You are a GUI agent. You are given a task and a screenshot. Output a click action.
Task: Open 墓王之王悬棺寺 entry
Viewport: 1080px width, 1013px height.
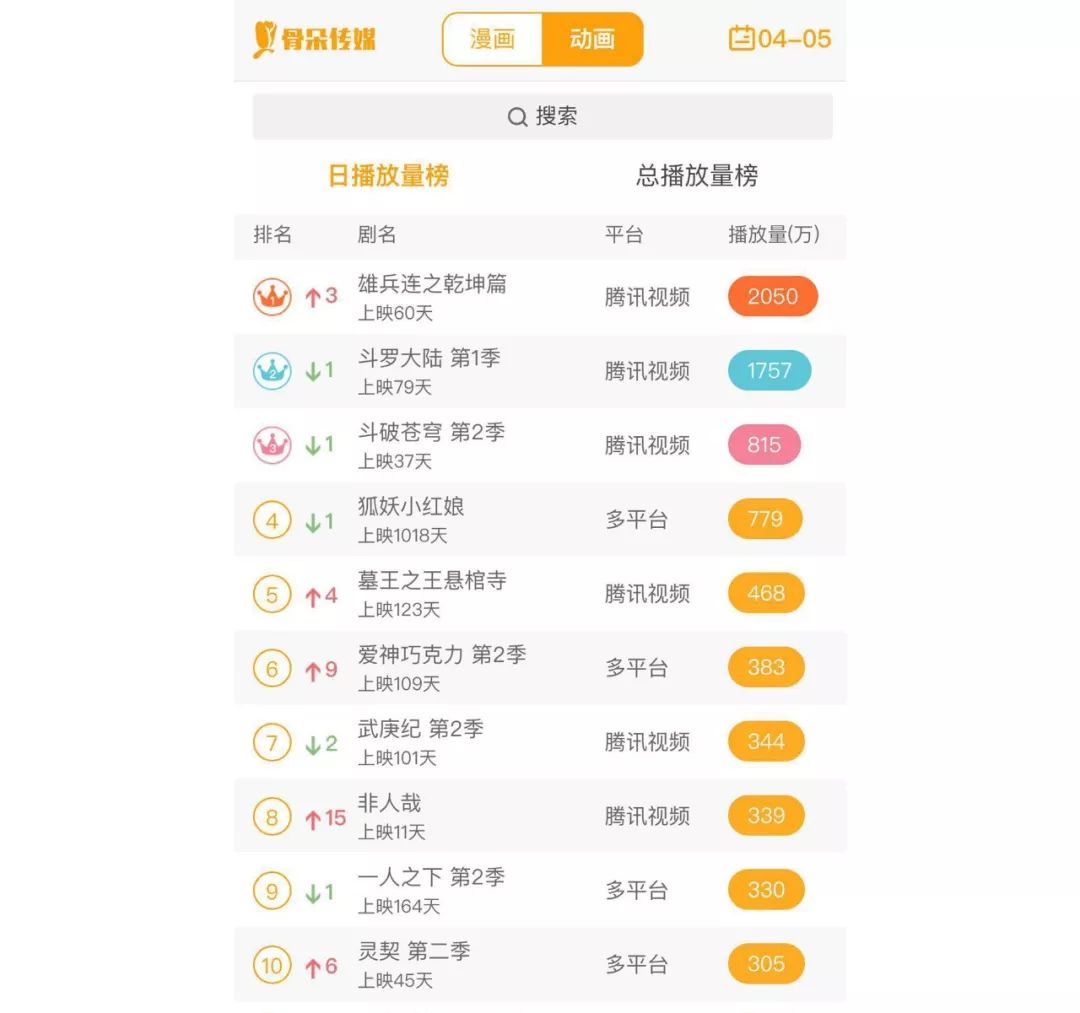(432, 581)
